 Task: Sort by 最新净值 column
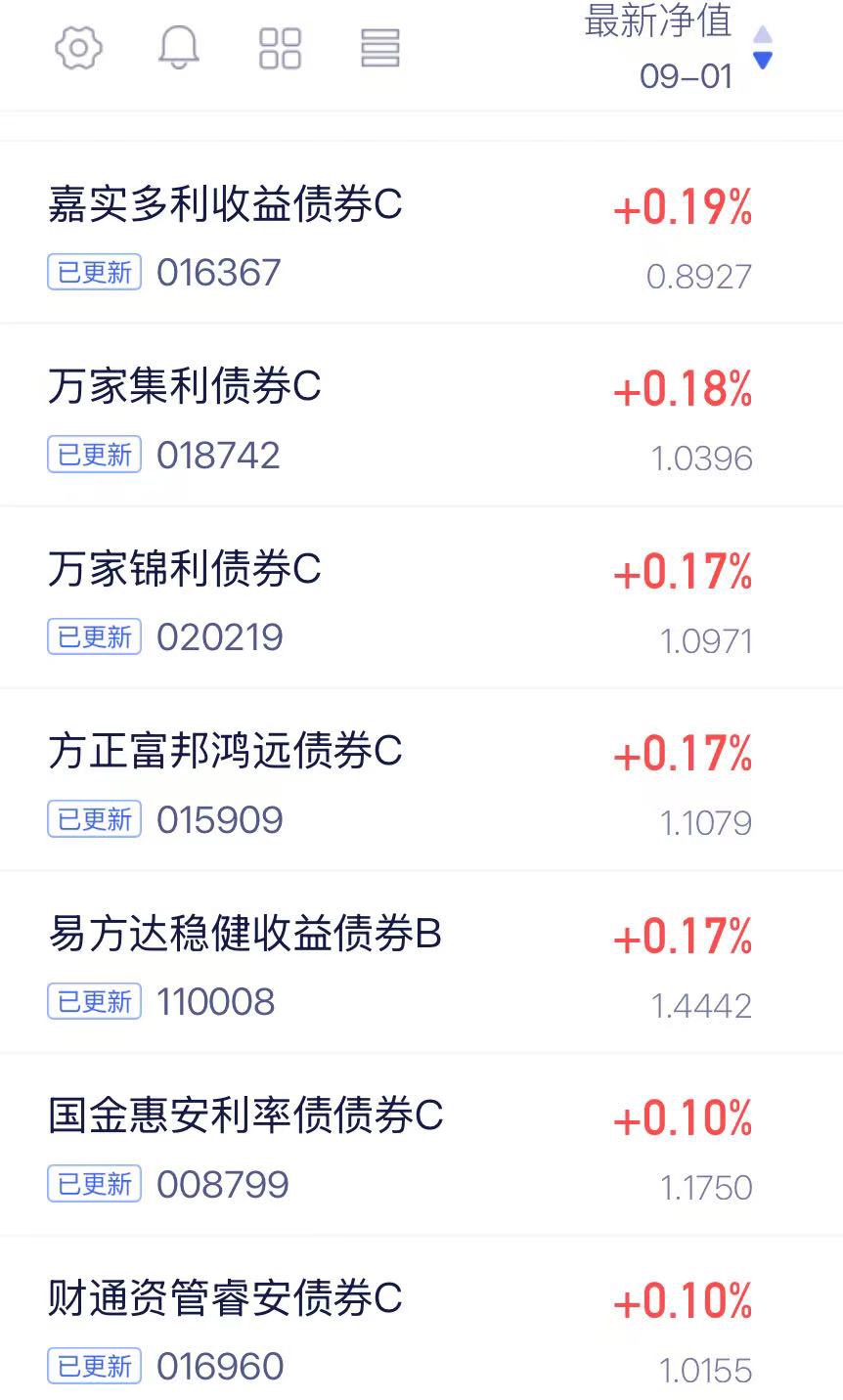coord(679,46)
